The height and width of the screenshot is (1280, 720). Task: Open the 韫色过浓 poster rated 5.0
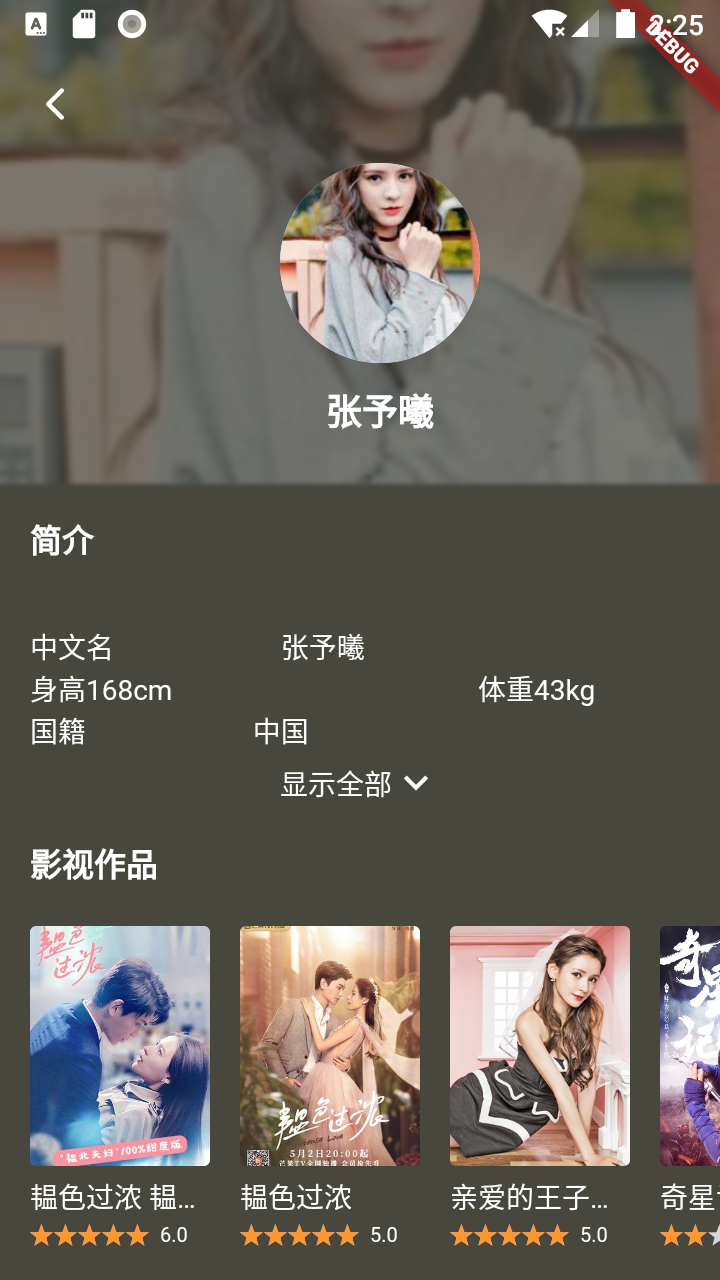click(x=330, y=1046)
